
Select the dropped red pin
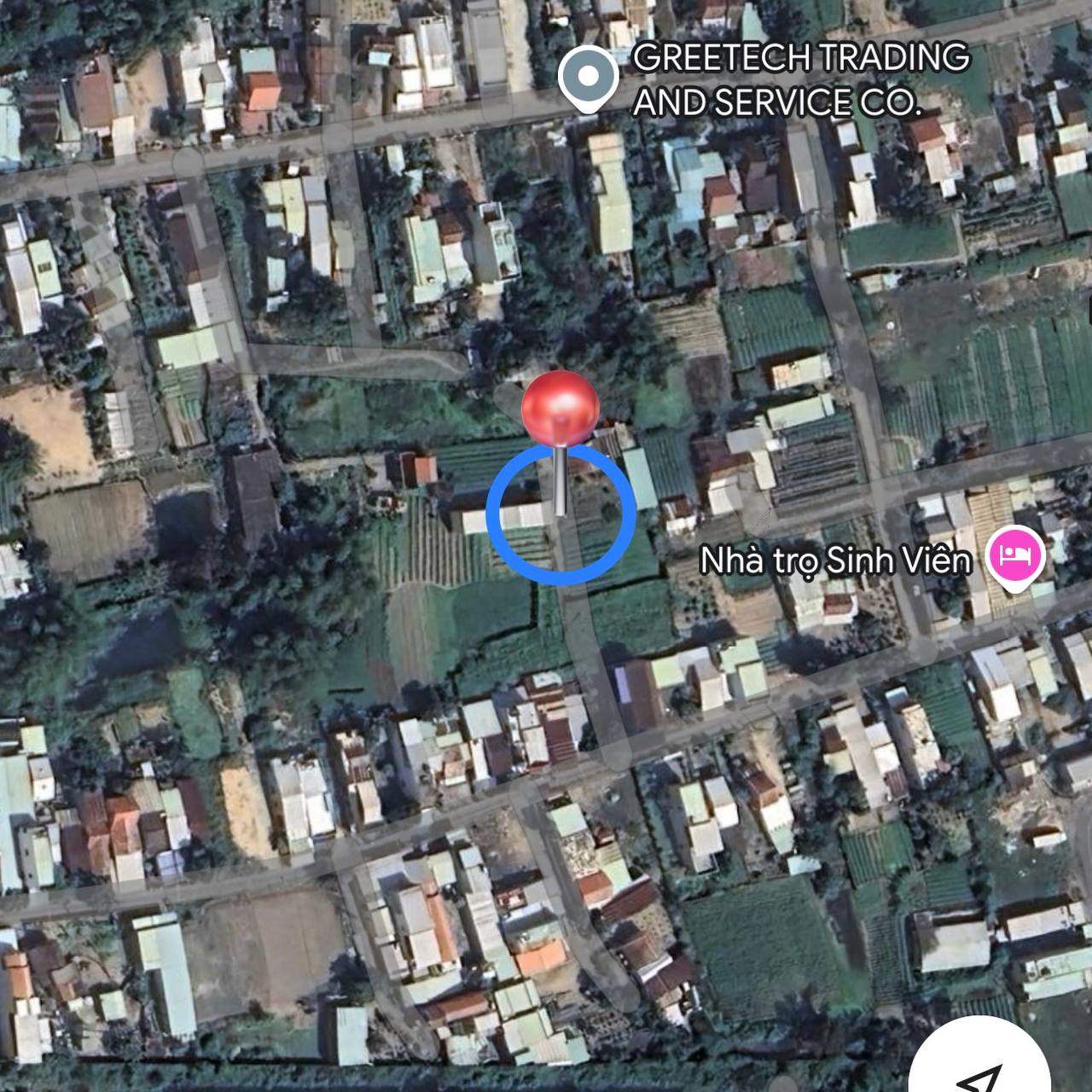[560, 409]
